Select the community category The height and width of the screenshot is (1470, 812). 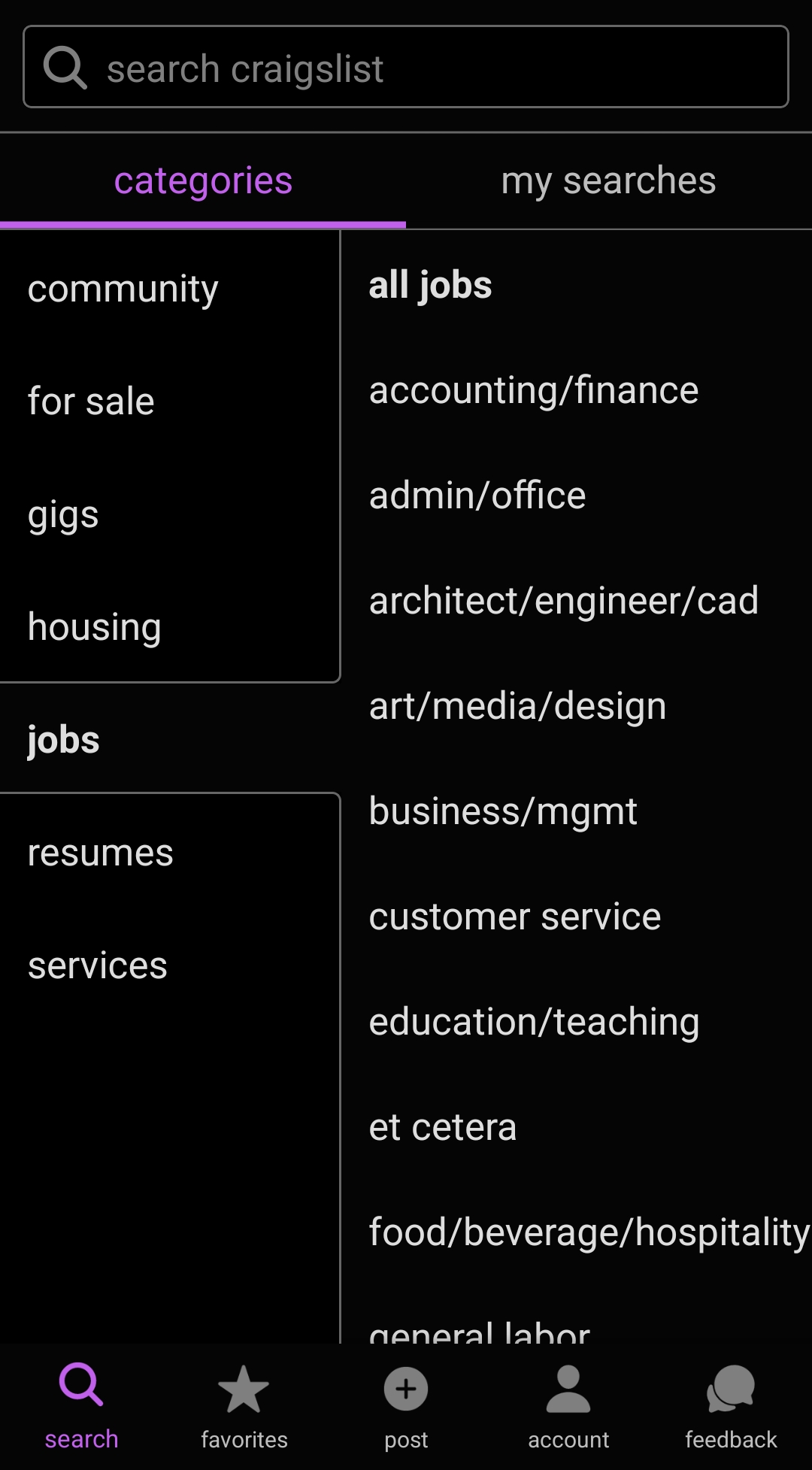tap(123, 288)
